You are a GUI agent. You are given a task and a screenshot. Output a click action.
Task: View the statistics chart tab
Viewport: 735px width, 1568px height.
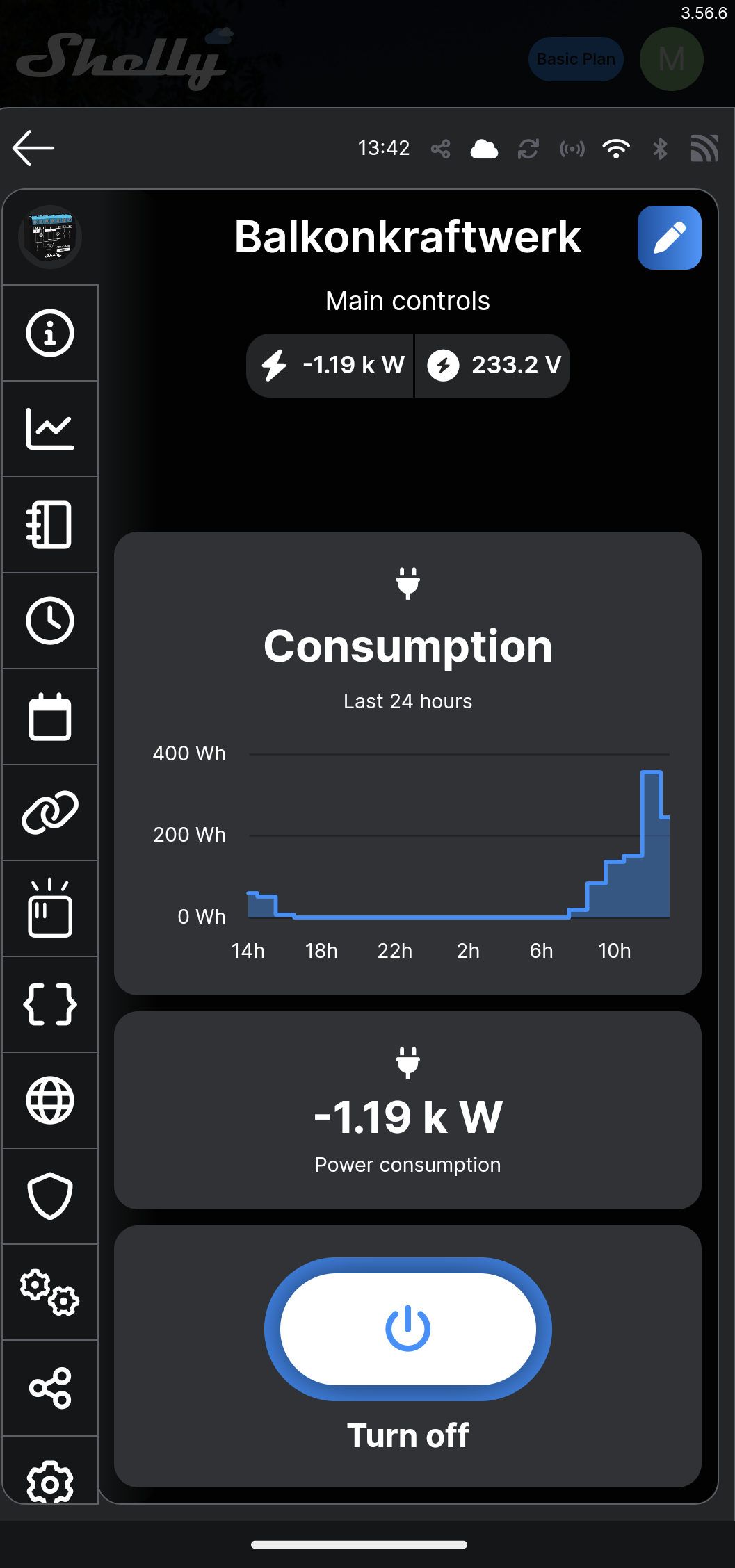(50, 429)
